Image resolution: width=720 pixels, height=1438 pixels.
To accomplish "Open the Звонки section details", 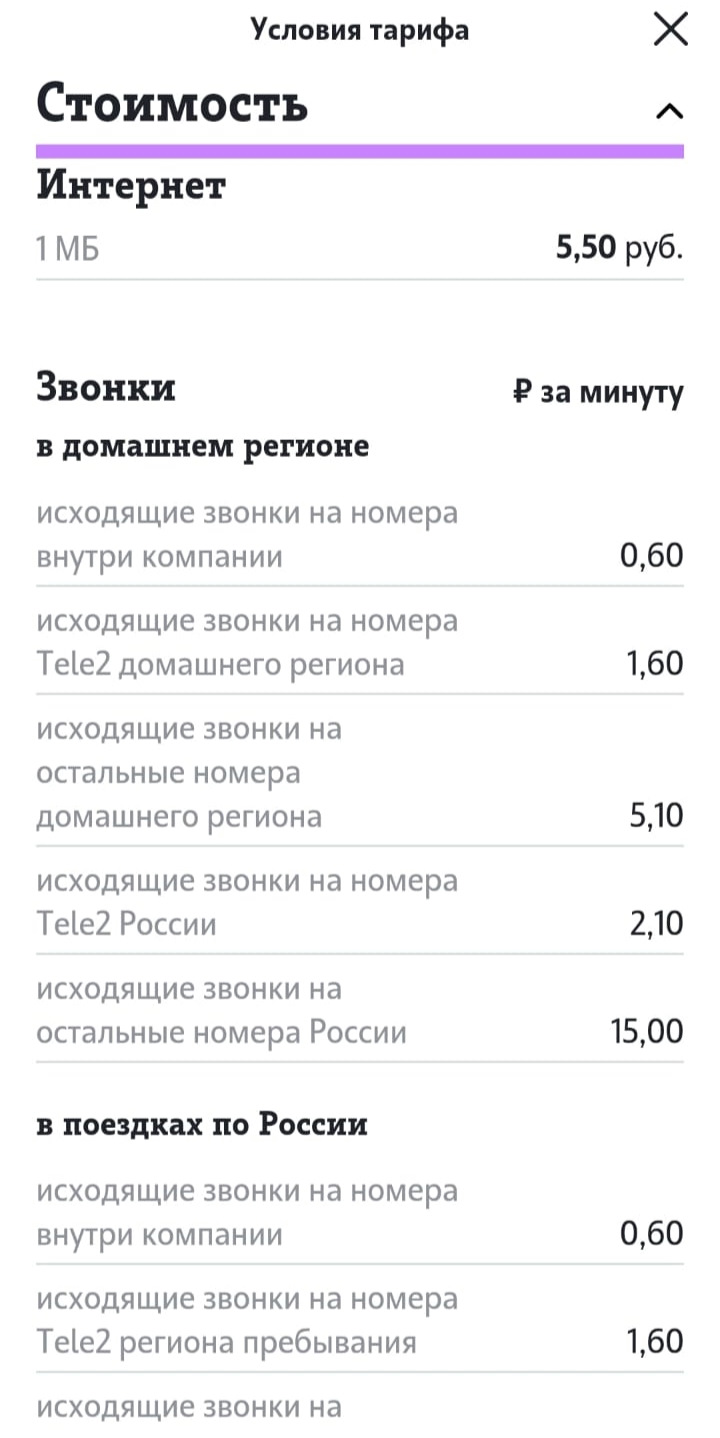I will click(105, 389).
